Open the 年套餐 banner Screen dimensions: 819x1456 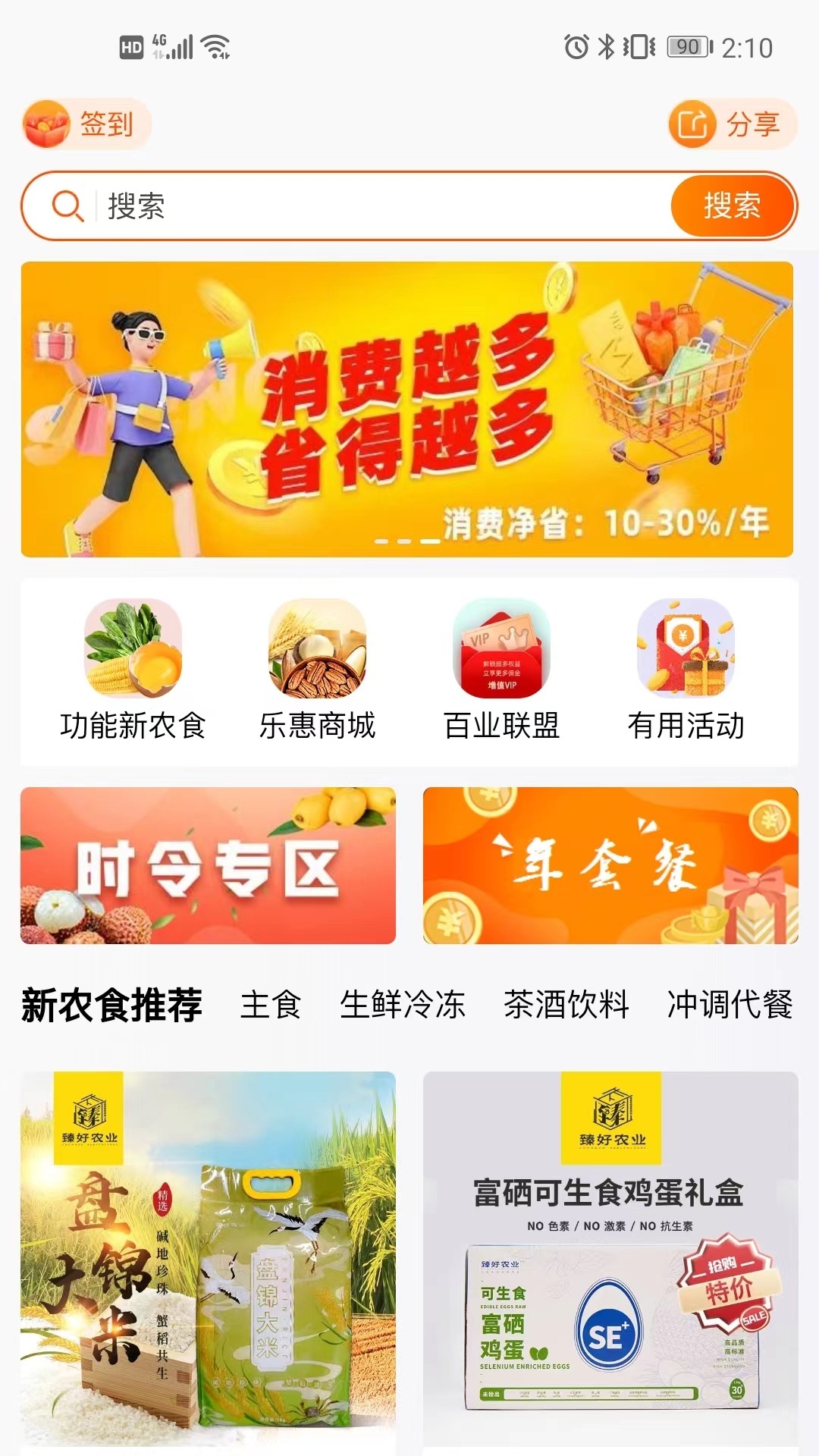[x=610, y=865]
